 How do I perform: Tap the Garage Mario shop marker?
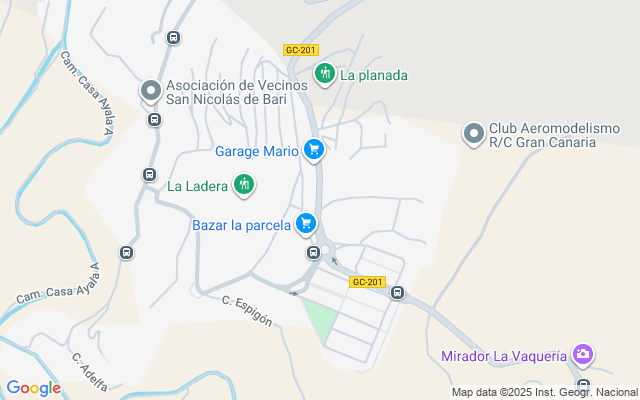click(314, 151)
